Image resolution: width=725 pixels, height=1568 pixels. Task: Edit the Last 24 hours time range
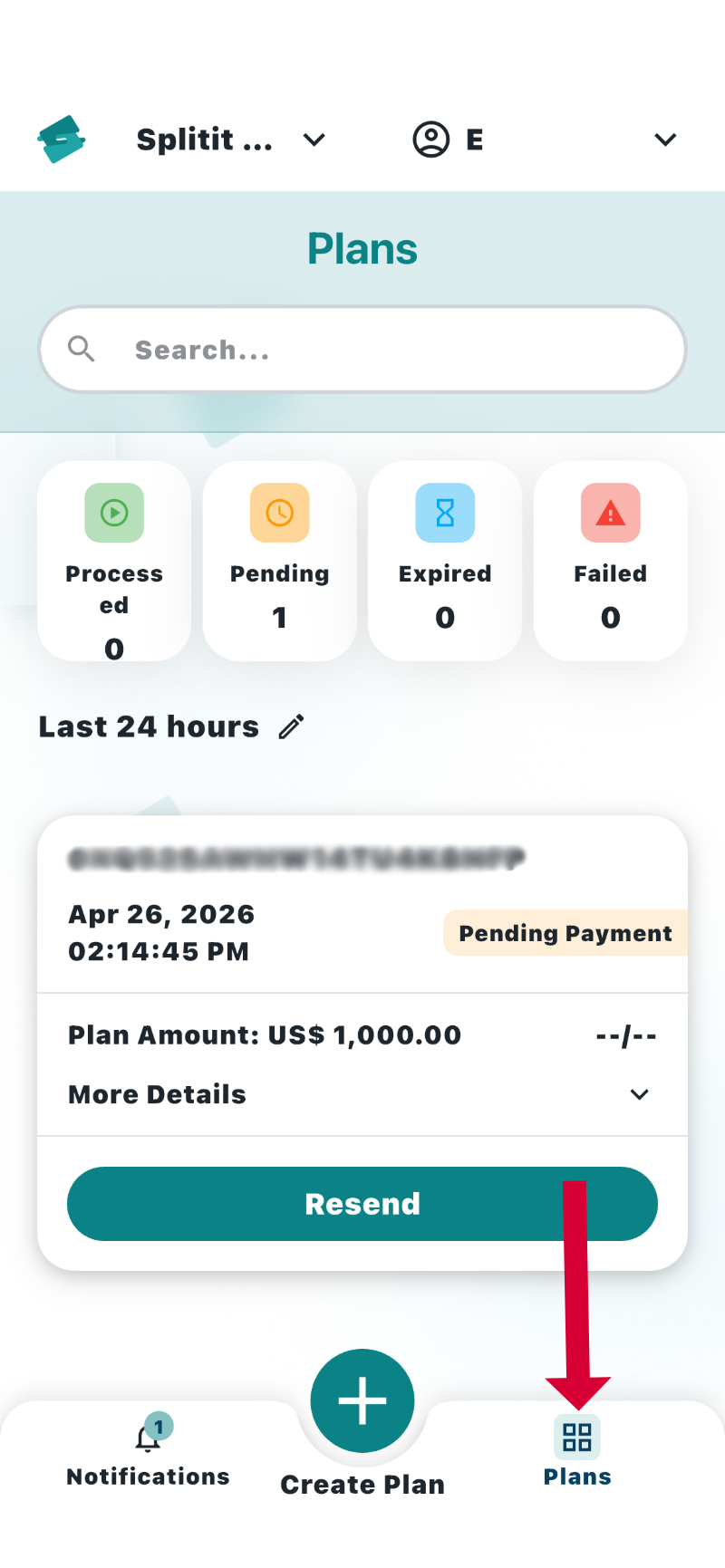[x=291, y=726]
